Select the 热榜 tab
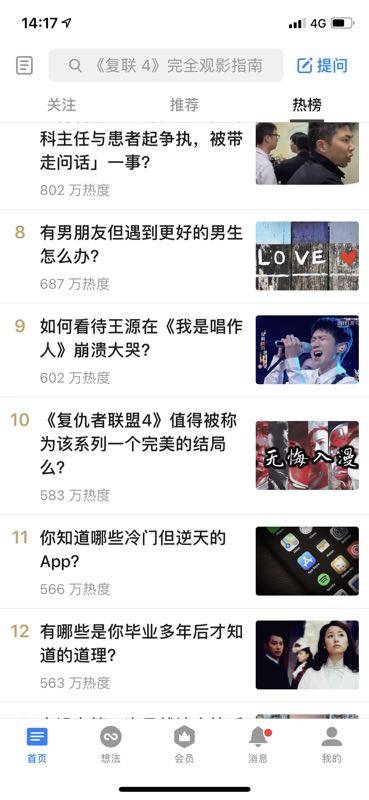 click(307, 105)
